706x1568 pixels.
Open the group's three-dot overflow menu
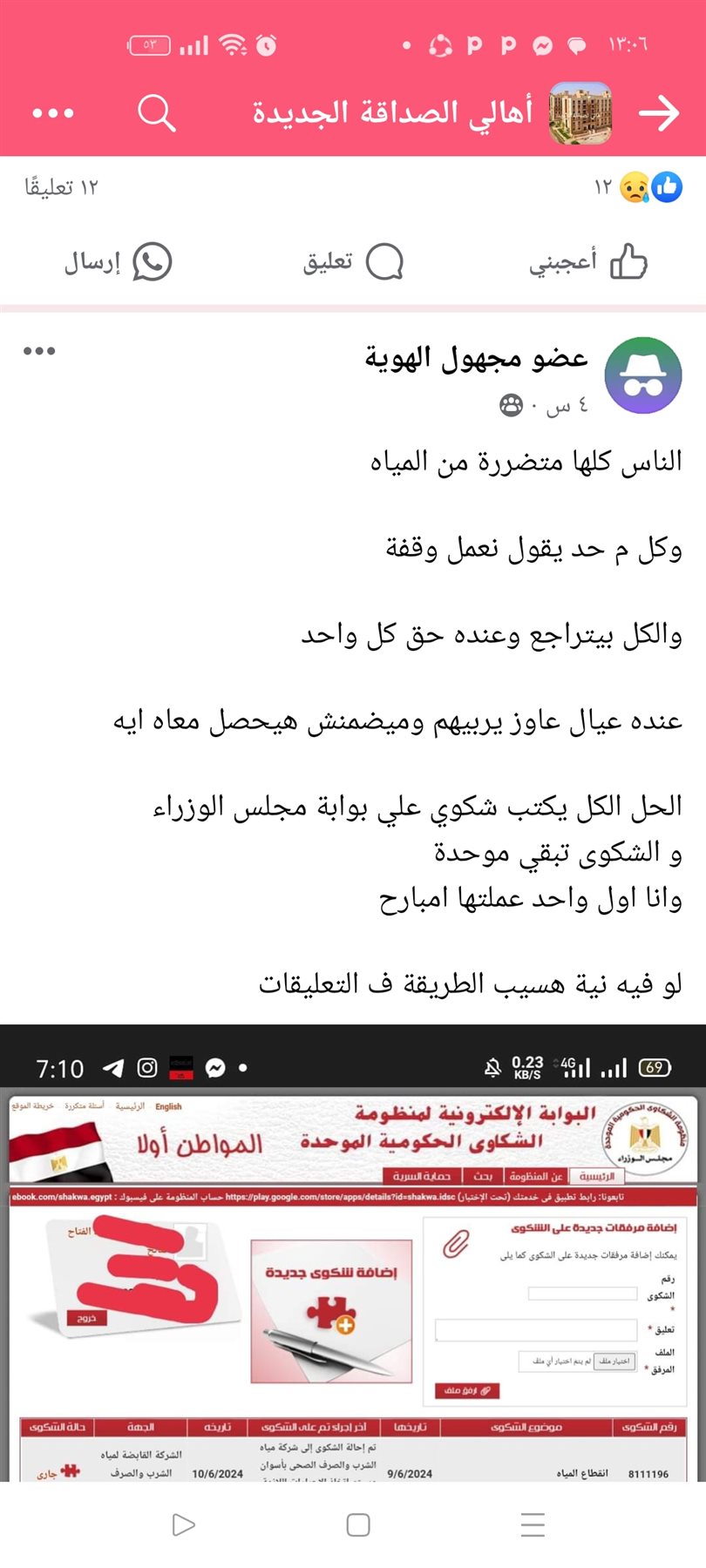[52, 113]
